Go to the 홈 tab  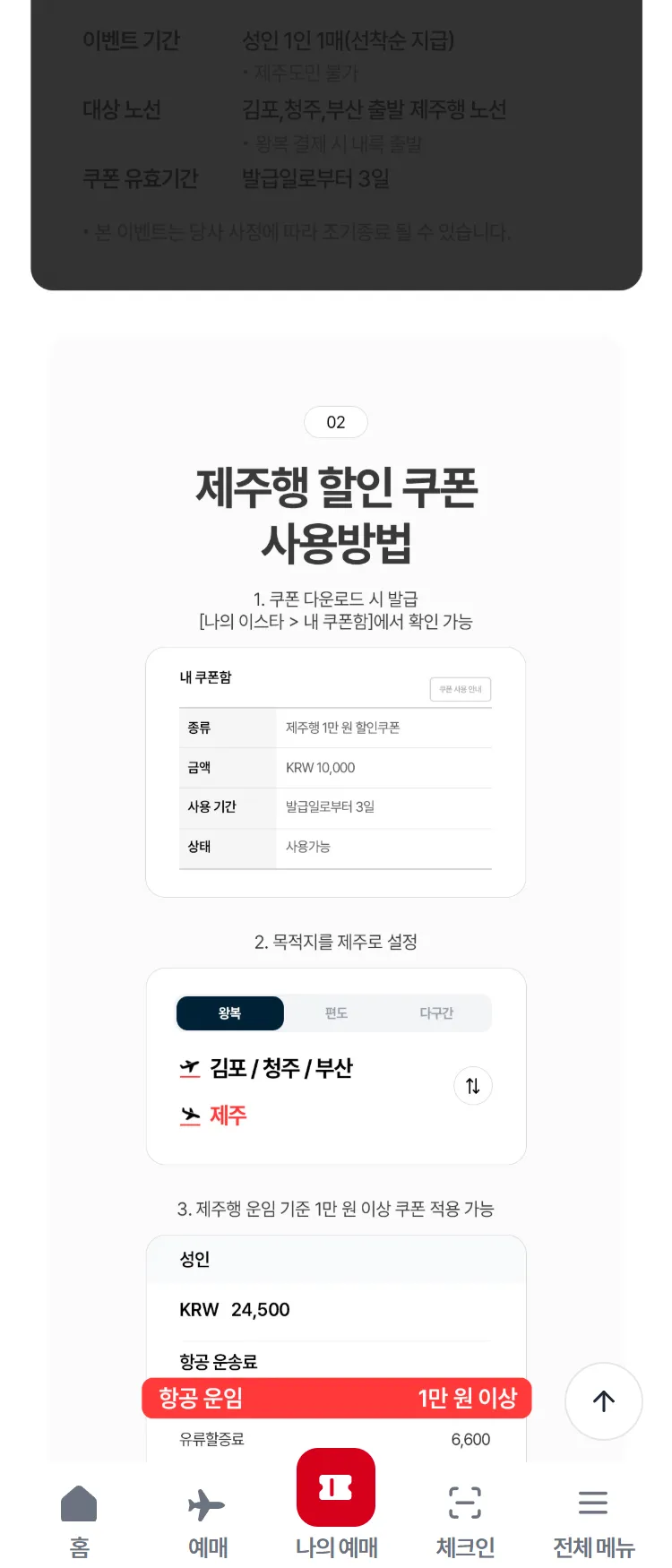coord(79,1519)
